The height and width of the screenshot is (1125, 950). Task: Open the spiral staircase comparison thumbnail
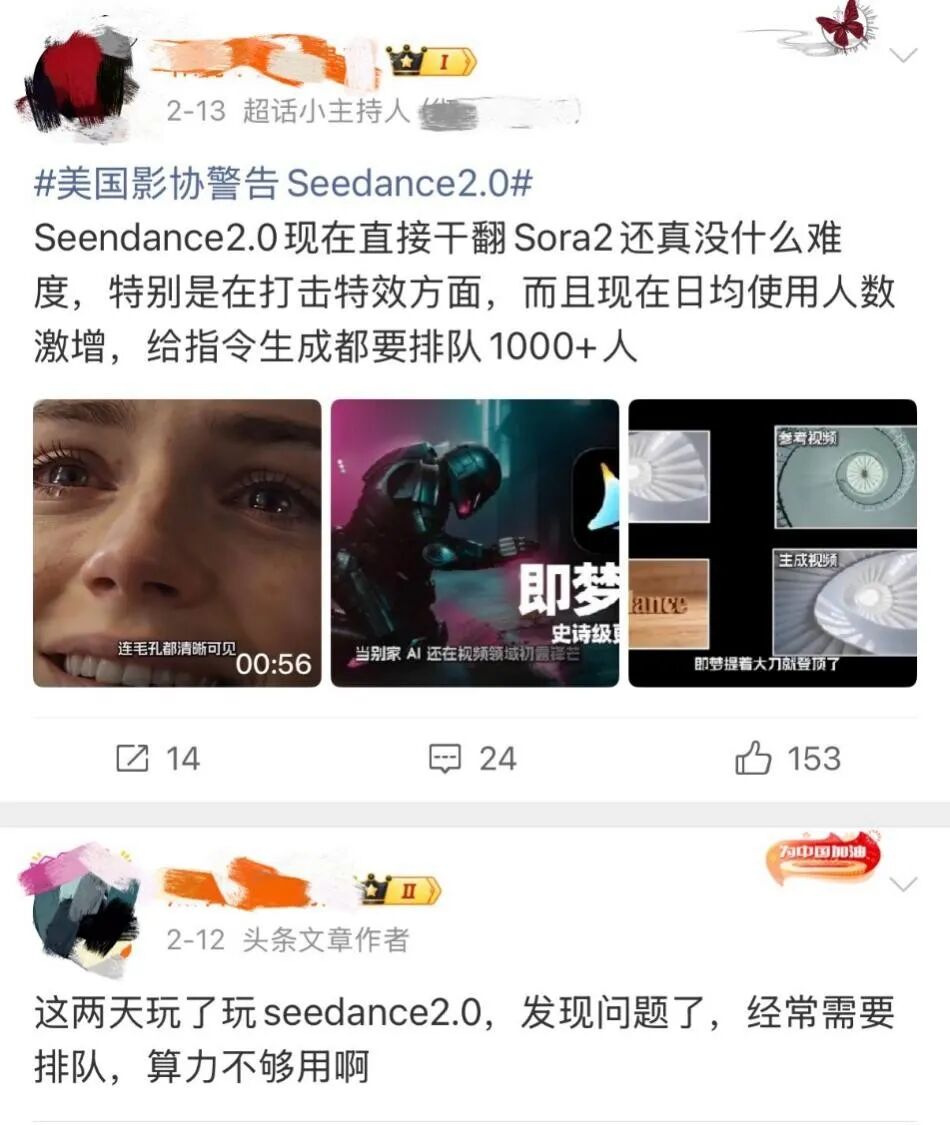[772, 543]
